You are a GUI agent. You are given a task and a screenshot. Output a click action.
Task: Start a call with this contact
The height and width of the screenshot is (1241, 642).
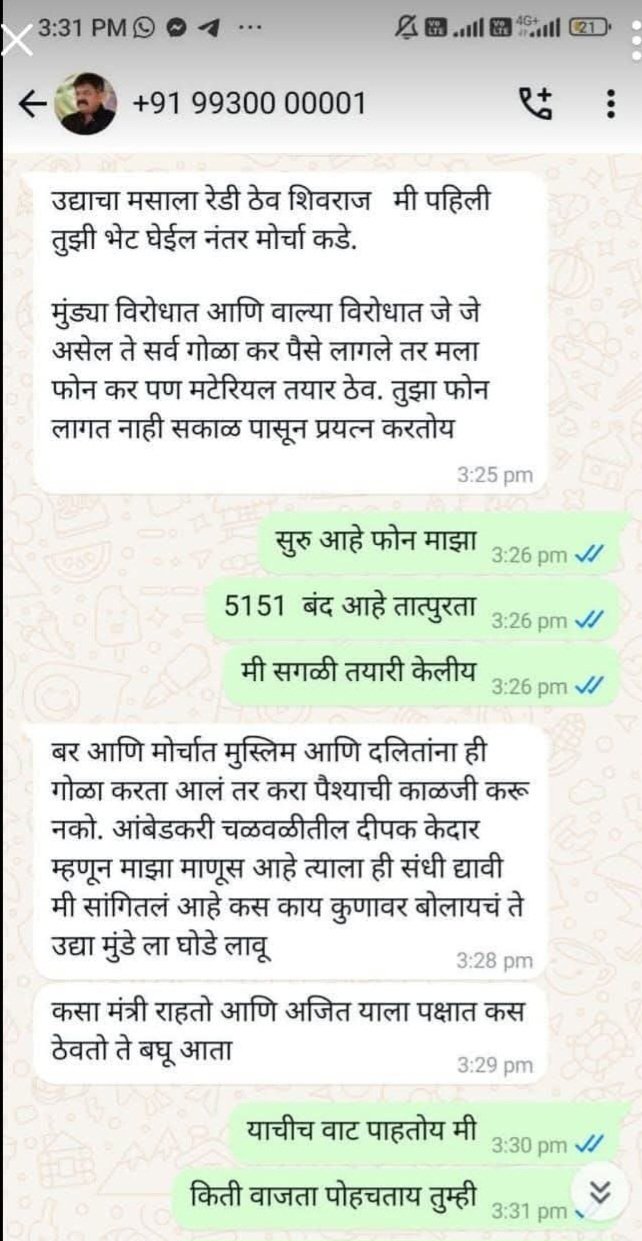tap(535, 103)
